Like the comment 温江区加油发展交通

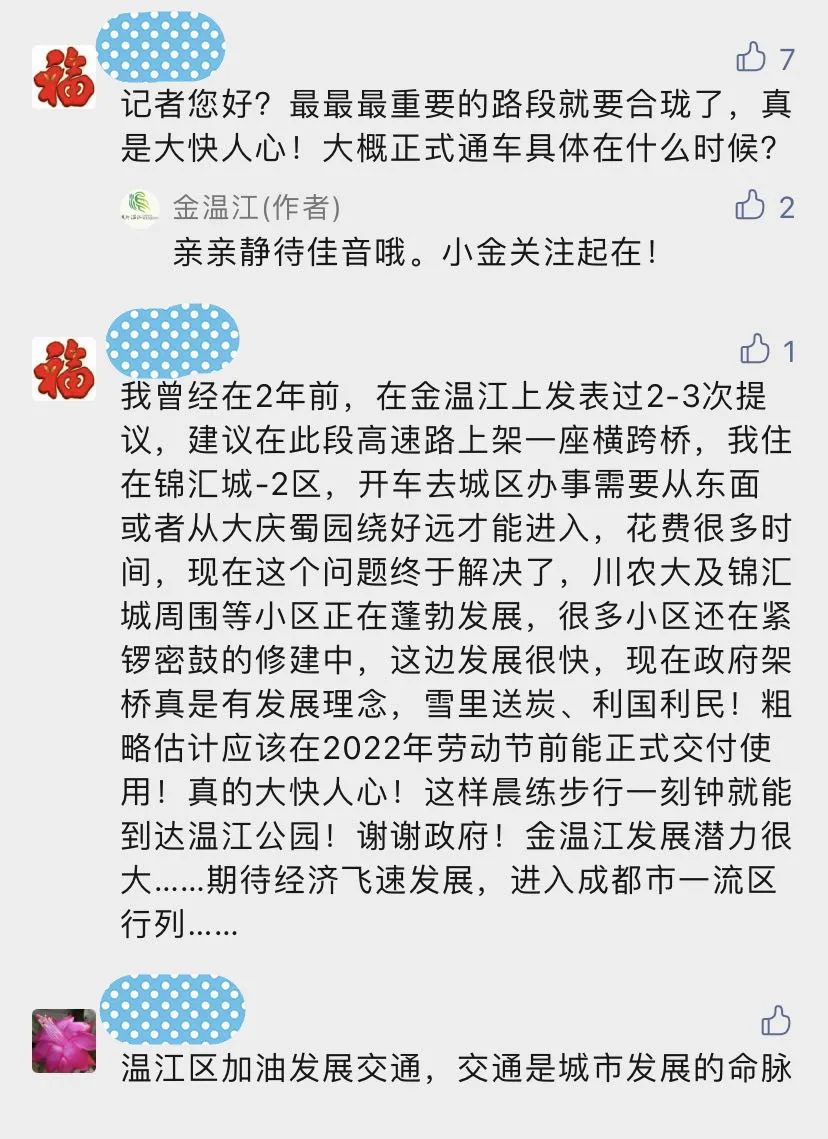coord(775,1021)
